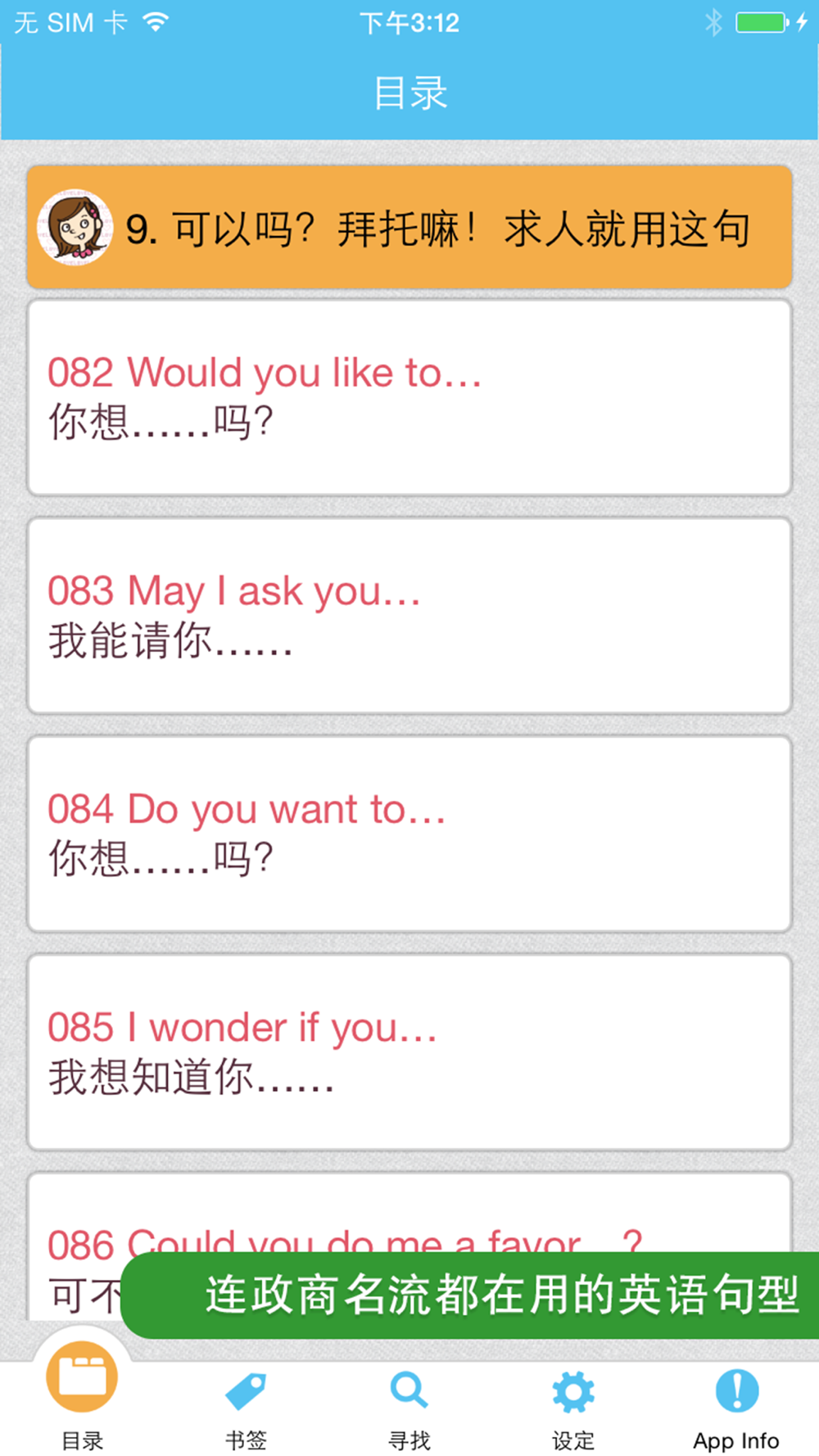Open the 寻找 search tab
The height and width of the screenshot is (1456, 819).
pos(409,1410)
